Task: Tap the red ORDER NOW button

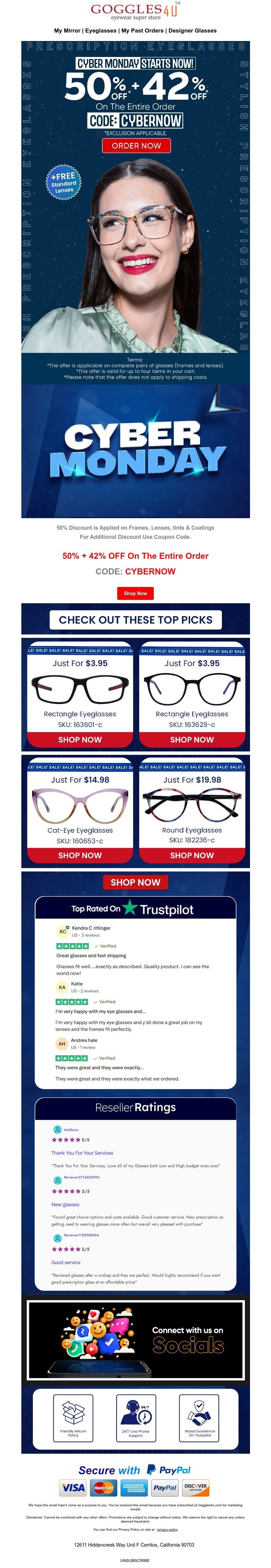Action: tap(136, 145)
